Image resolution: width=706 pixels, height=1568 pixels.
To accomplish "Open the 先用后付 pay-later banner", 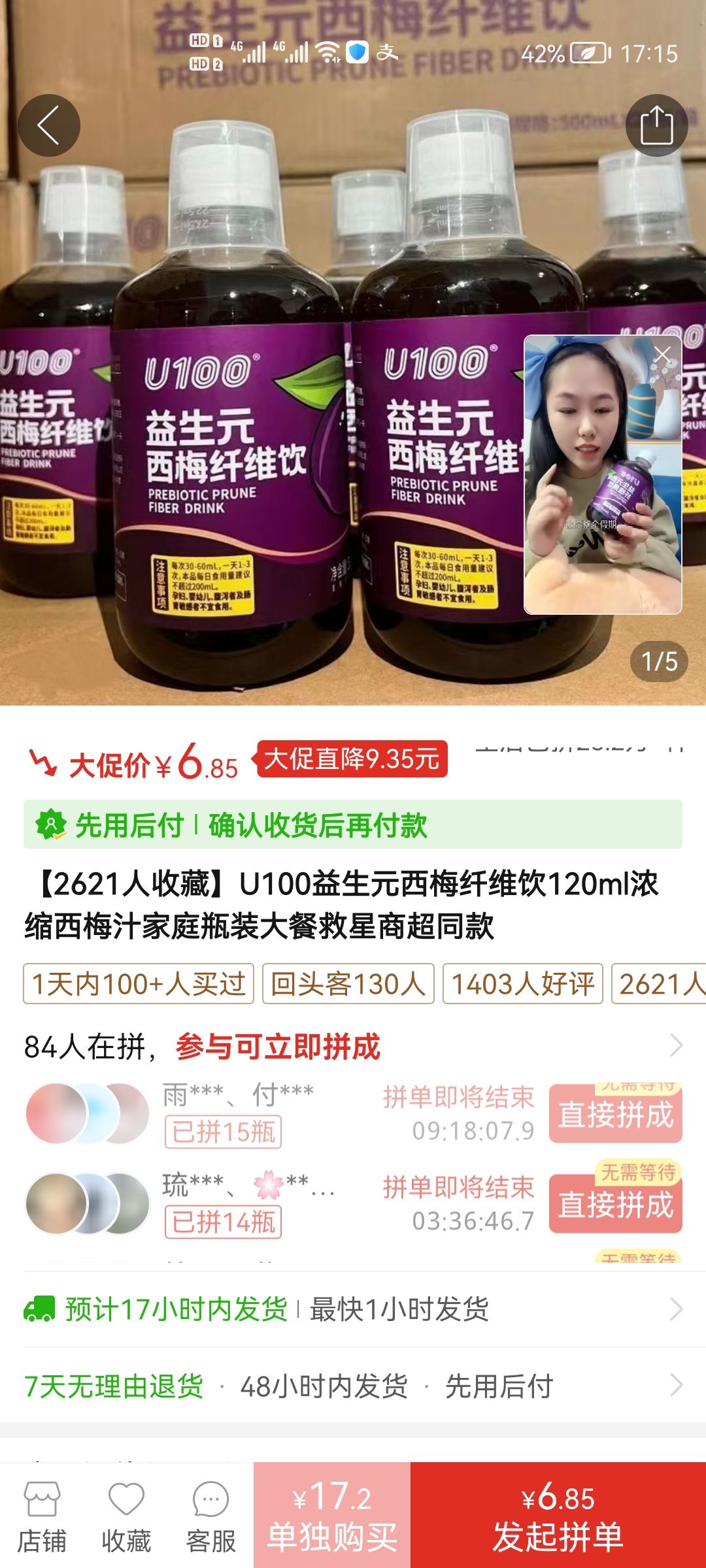I will tap(353, 825).
